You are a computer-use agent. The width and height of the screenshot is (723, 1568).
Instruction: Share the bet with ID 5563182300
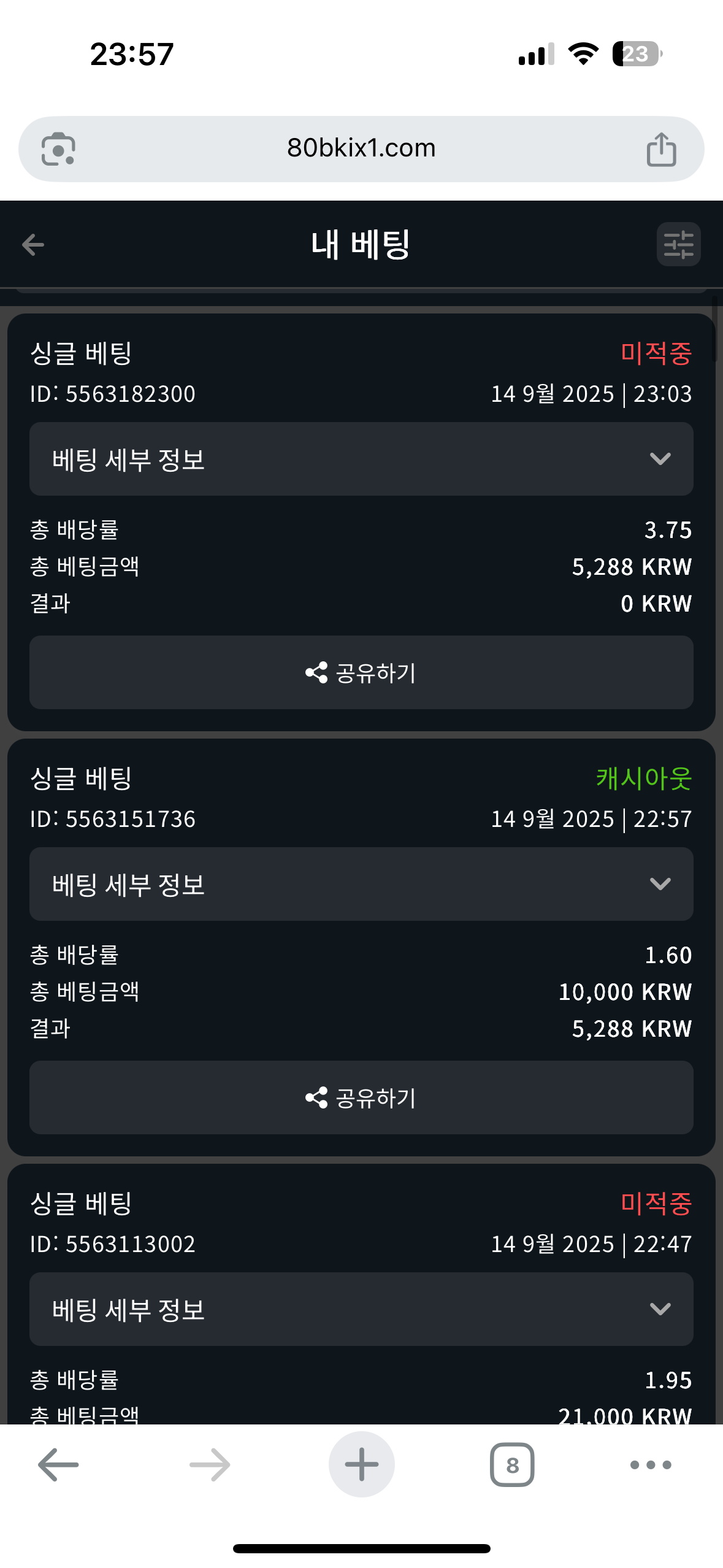click(361, 672)
